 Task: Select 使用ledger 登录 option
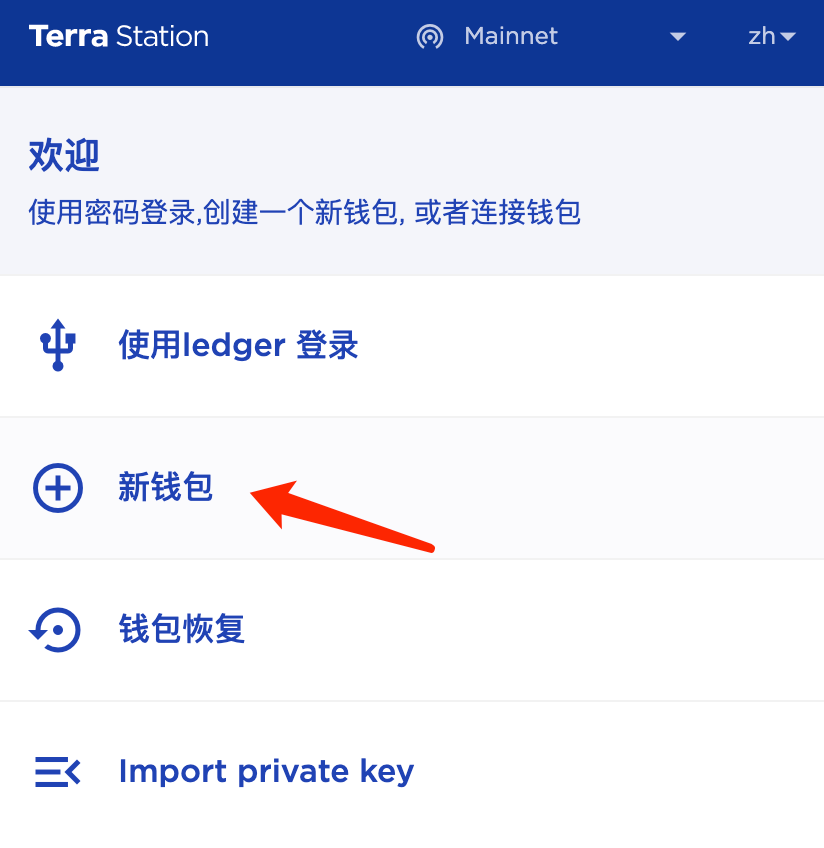(238, 346)
